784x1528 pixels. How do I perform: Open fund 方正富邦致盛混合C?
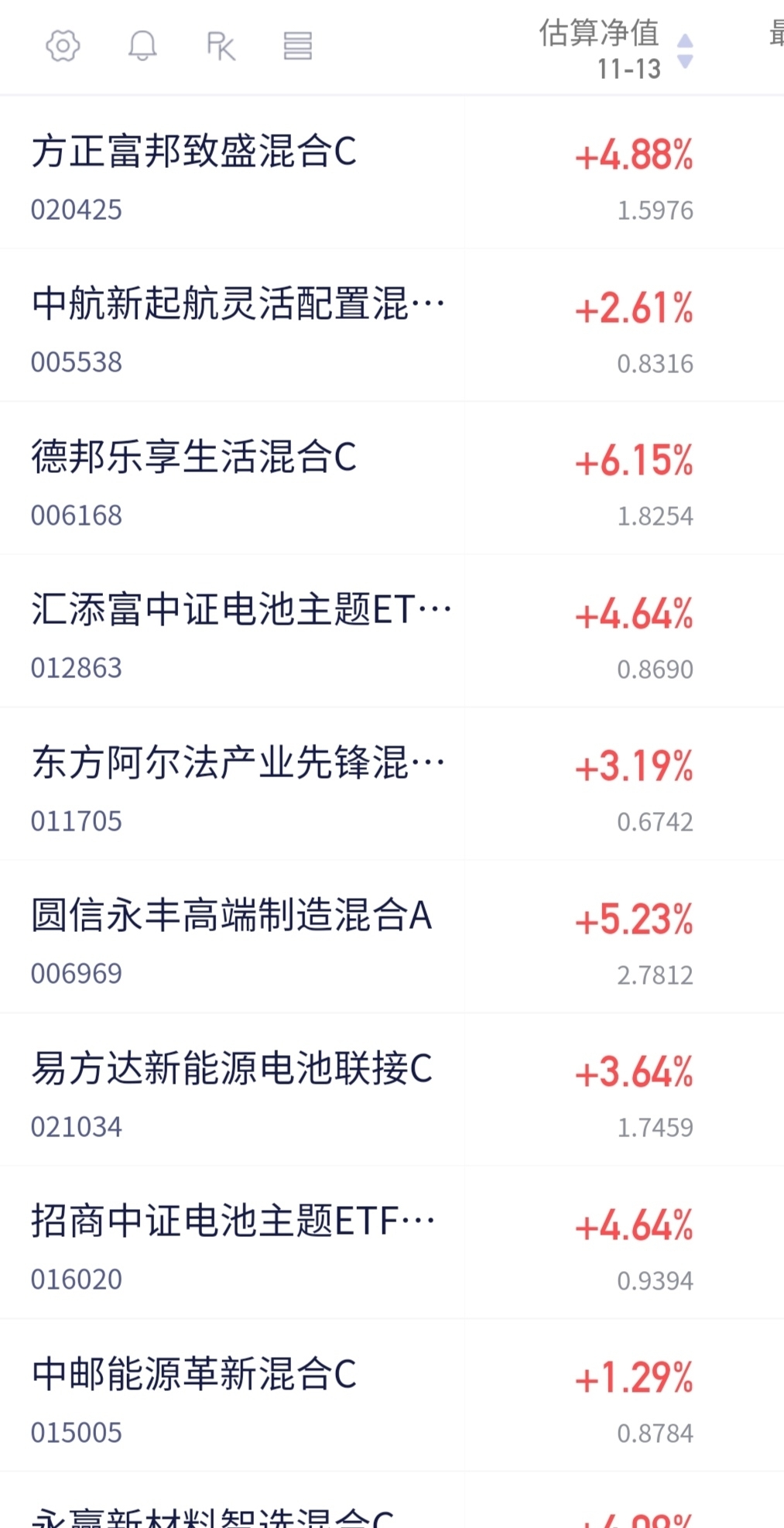(x=392, y=173)
